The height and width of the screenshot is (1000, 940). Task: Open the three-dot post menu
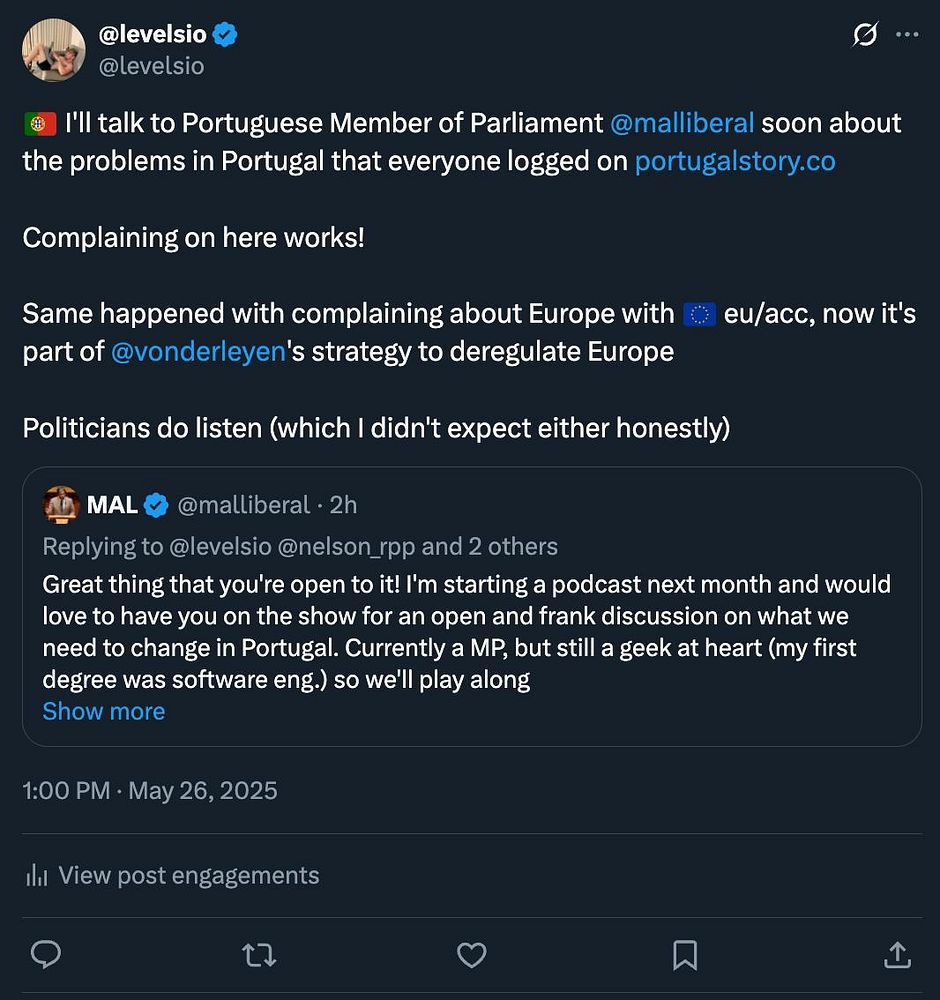[907, 35]
